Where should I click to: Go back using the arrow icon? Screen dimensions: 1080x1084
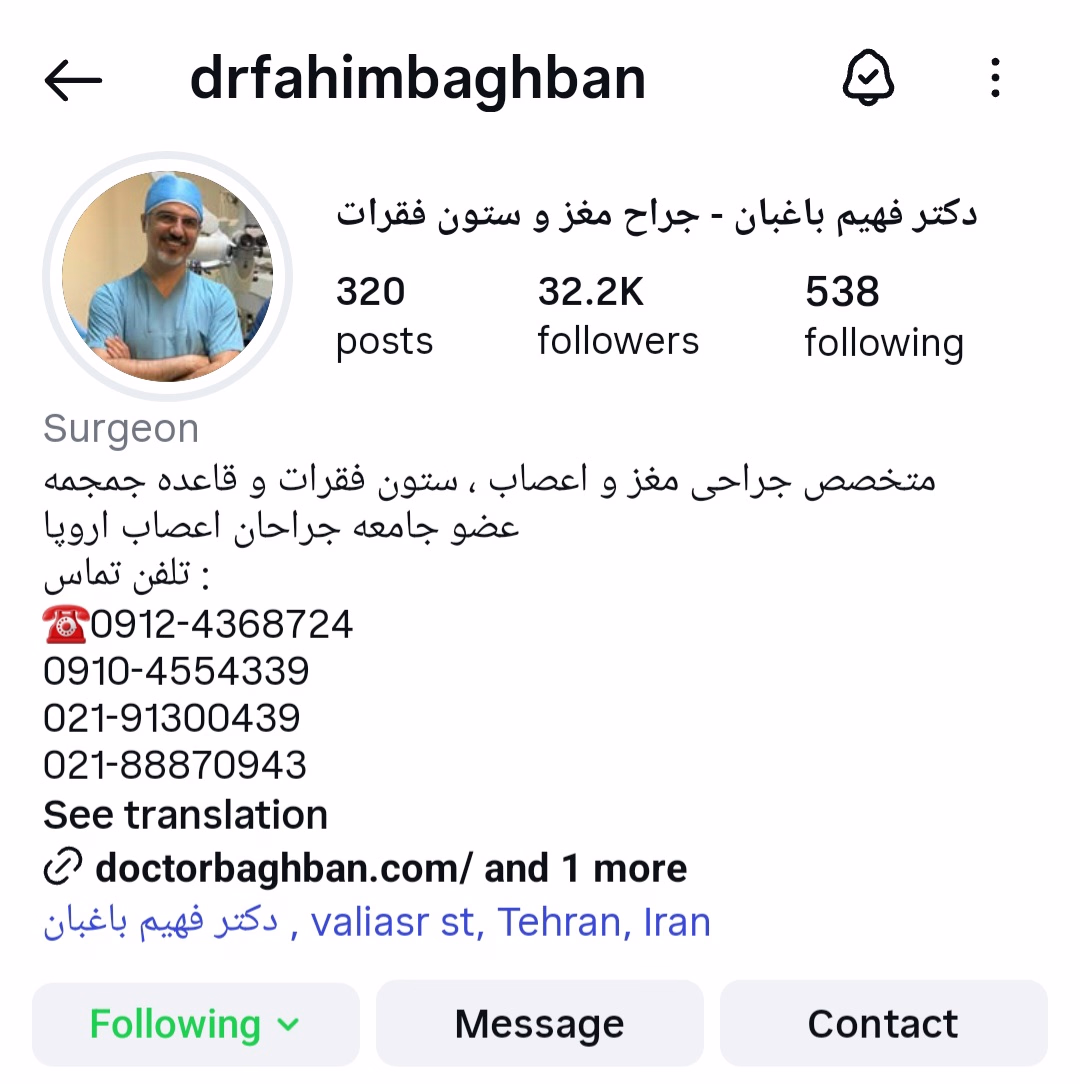[x=73, y=80]
